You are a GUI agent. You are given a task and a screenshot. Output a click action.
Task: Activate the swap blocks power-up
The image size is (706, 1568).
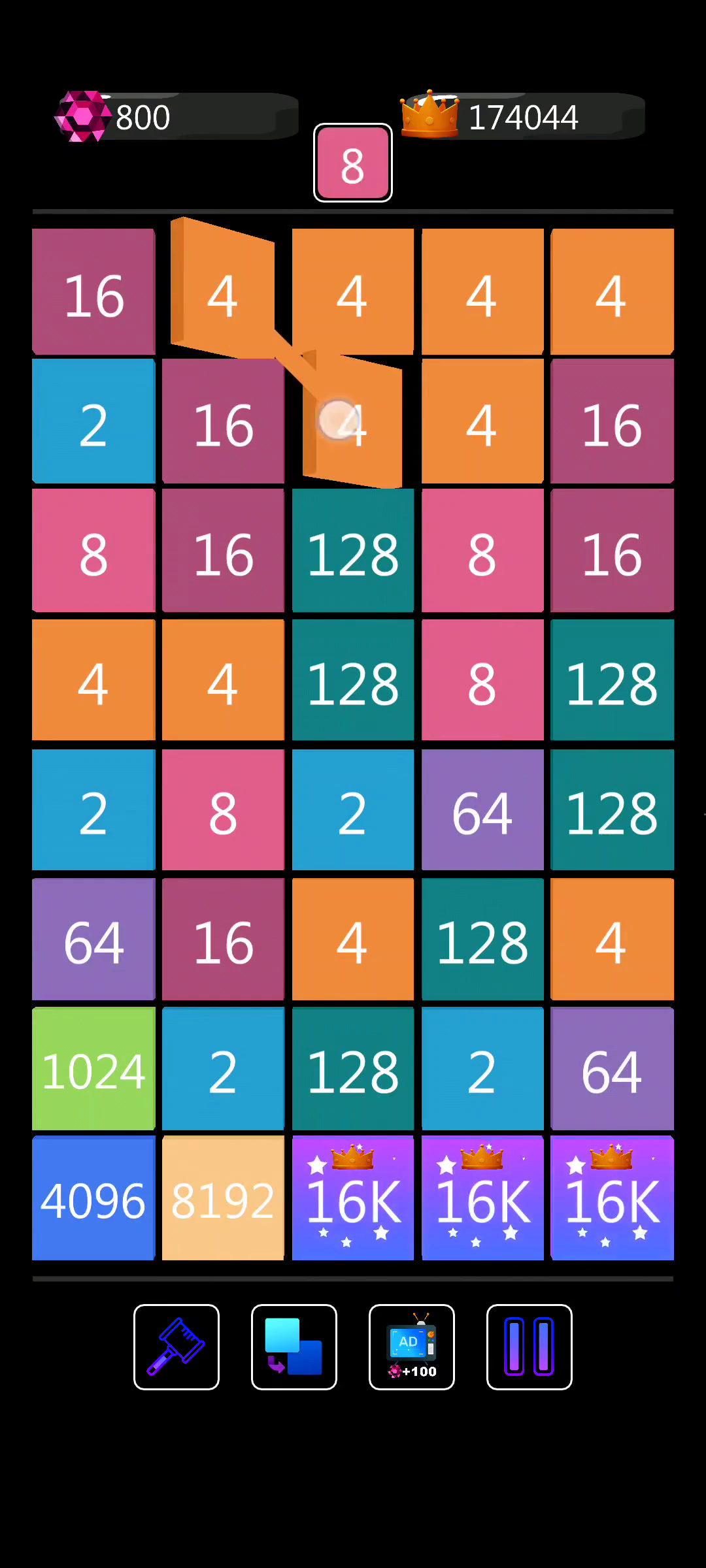(x=294, y=1347)
